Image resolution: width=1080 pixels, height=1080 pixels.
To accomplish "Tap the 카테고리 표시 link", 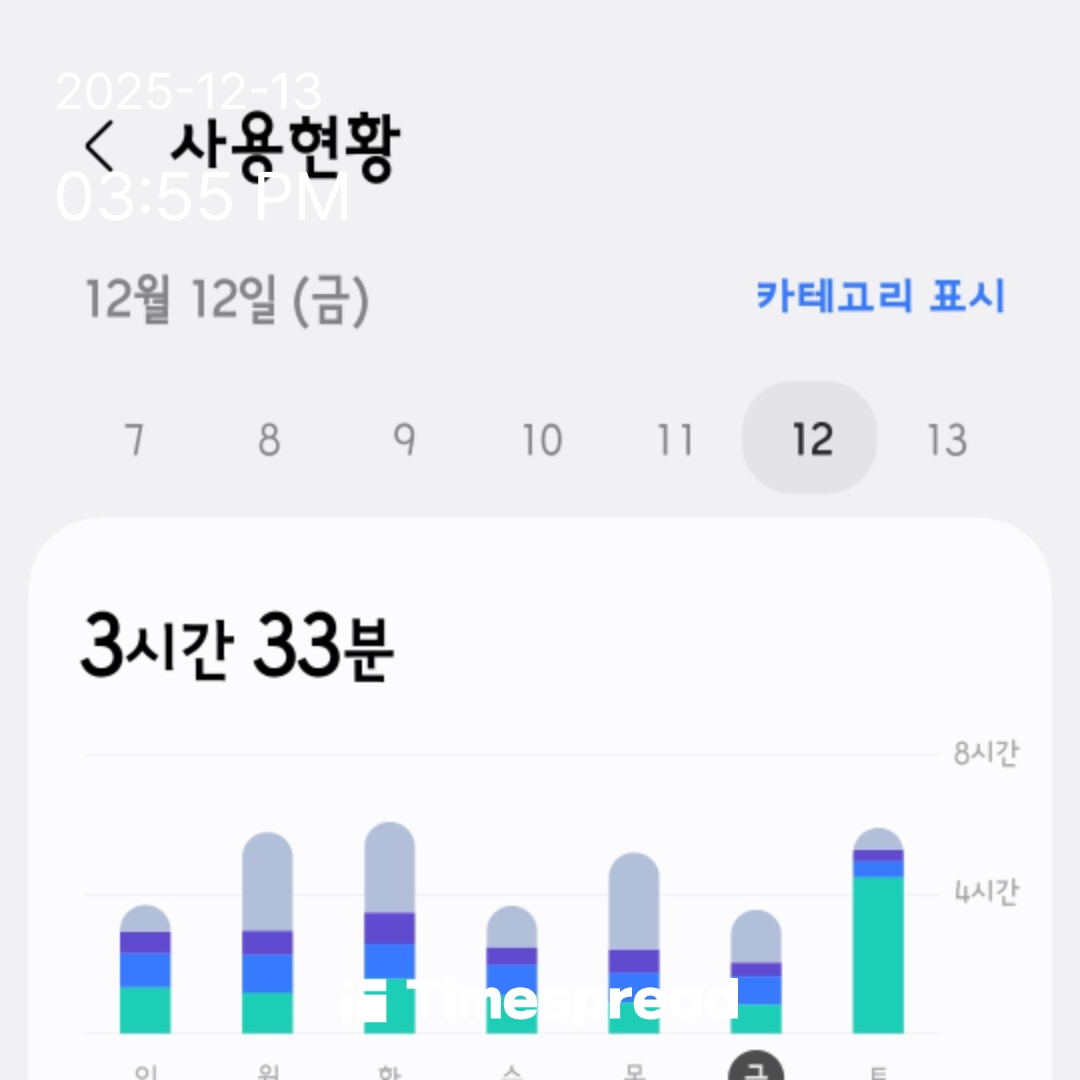I will (879, 297).
